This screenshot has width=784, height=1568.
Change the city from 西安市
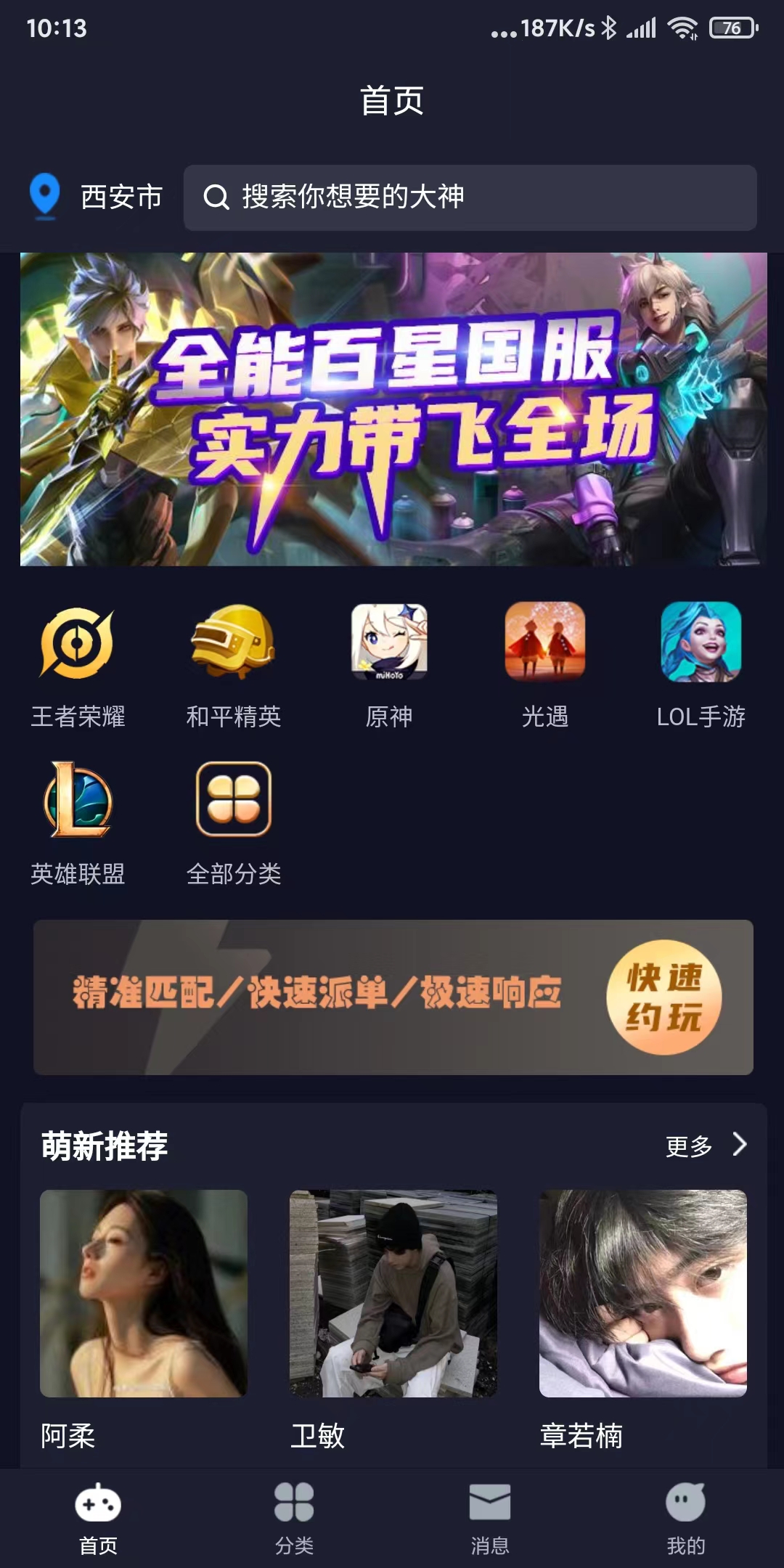(97, 197)
